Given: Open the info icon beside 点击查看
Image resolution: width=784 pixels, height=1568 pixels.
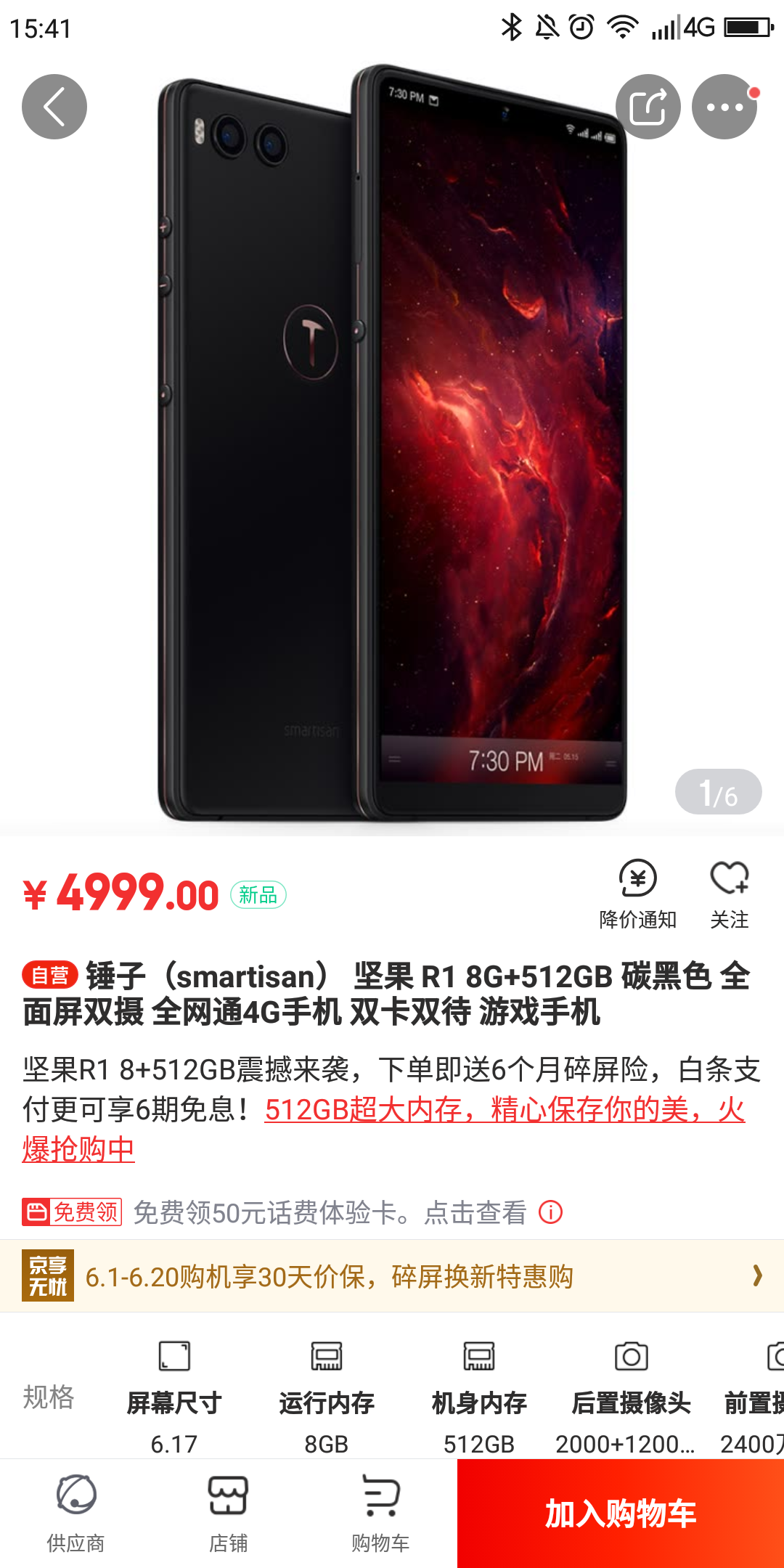Looking at the screenshot, I should coord(551,1212).
